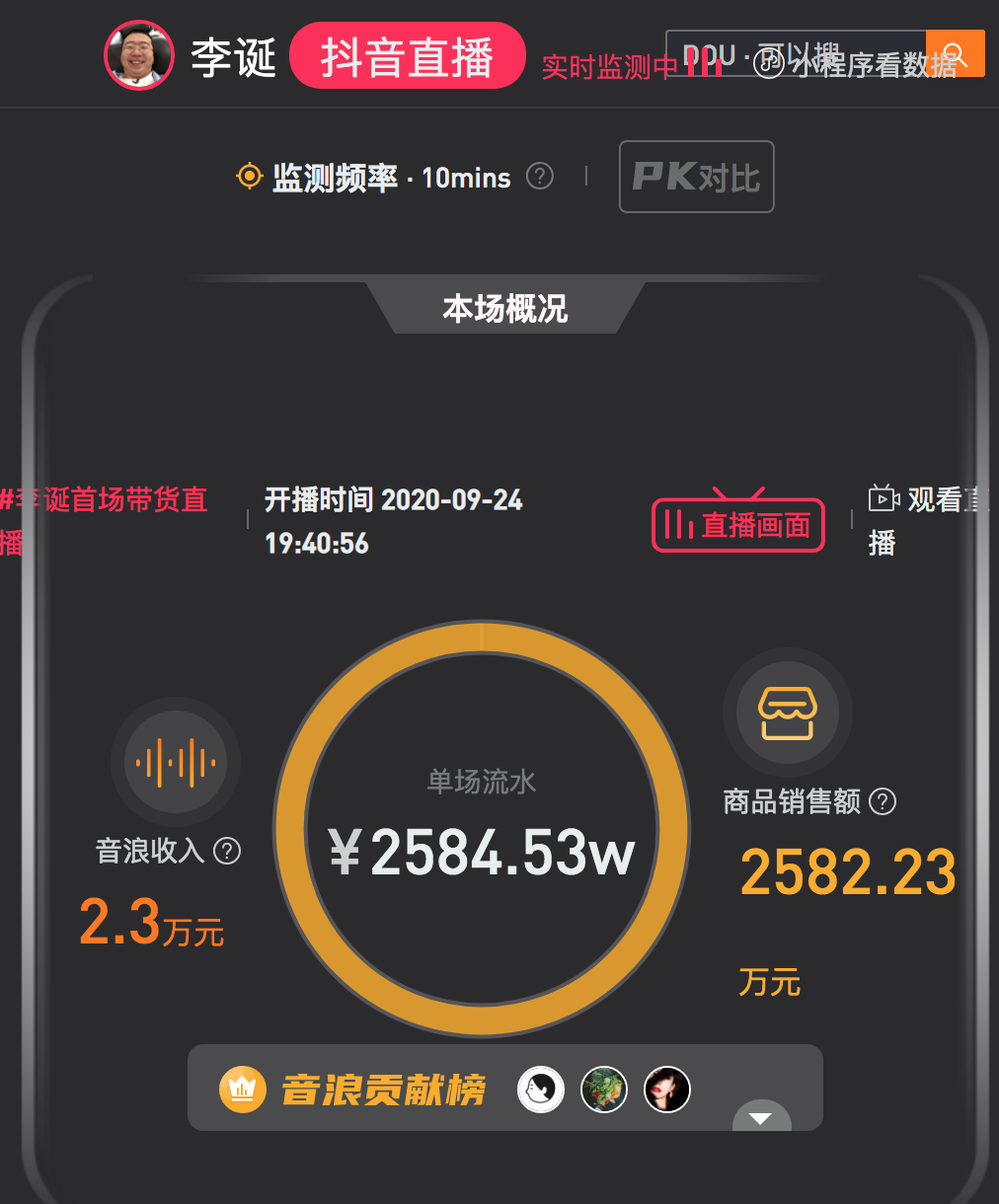This screenshot has width=999, height=1204.
Task: Open 李诞's profile avatar
Action: (139, 55)
